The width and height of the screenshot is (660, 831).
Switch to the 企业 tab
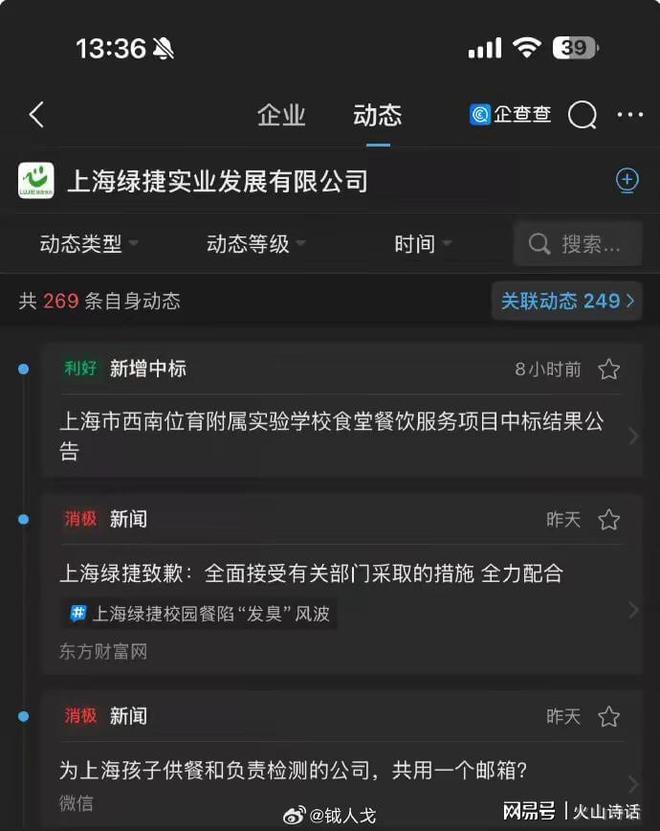(281, 115)
